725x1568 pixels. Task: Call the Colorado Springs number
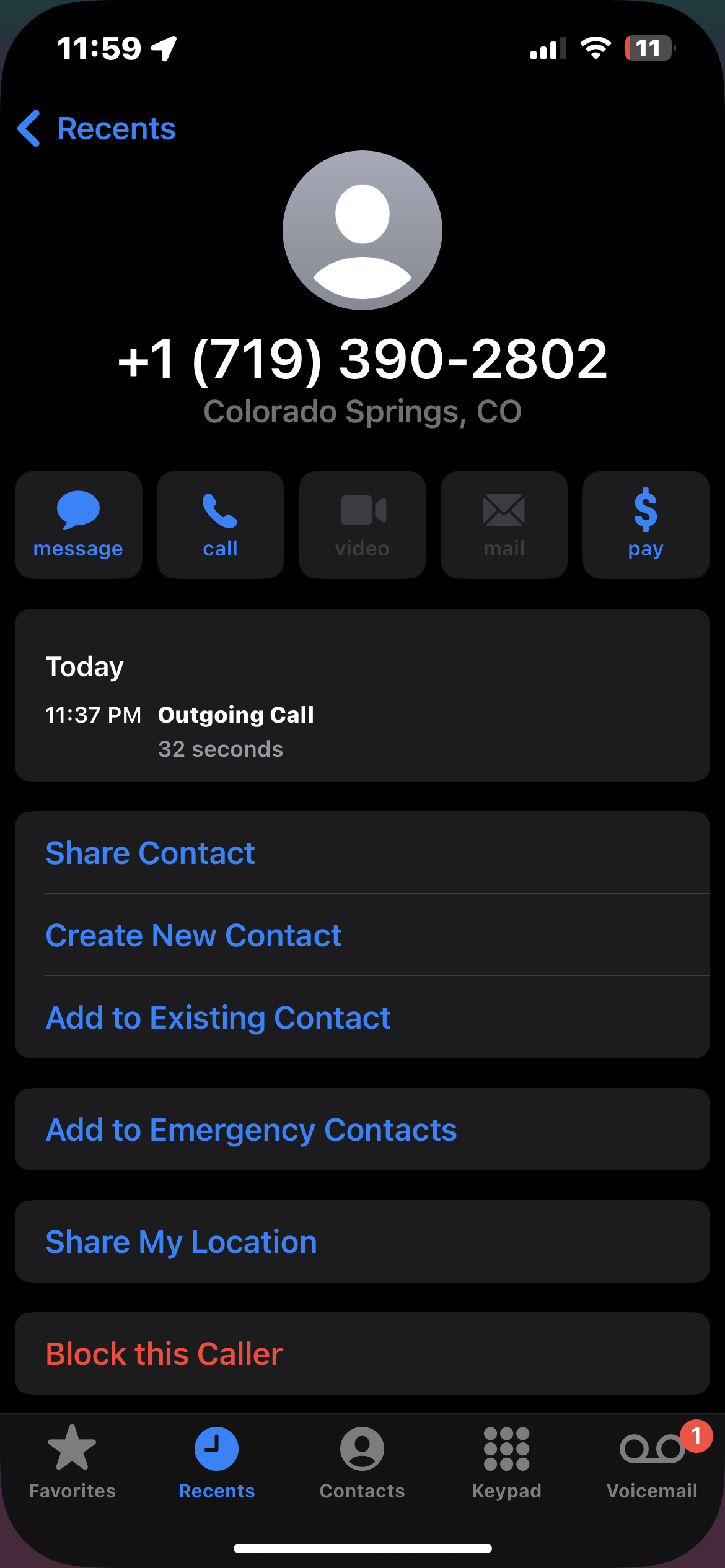[220, 525]
